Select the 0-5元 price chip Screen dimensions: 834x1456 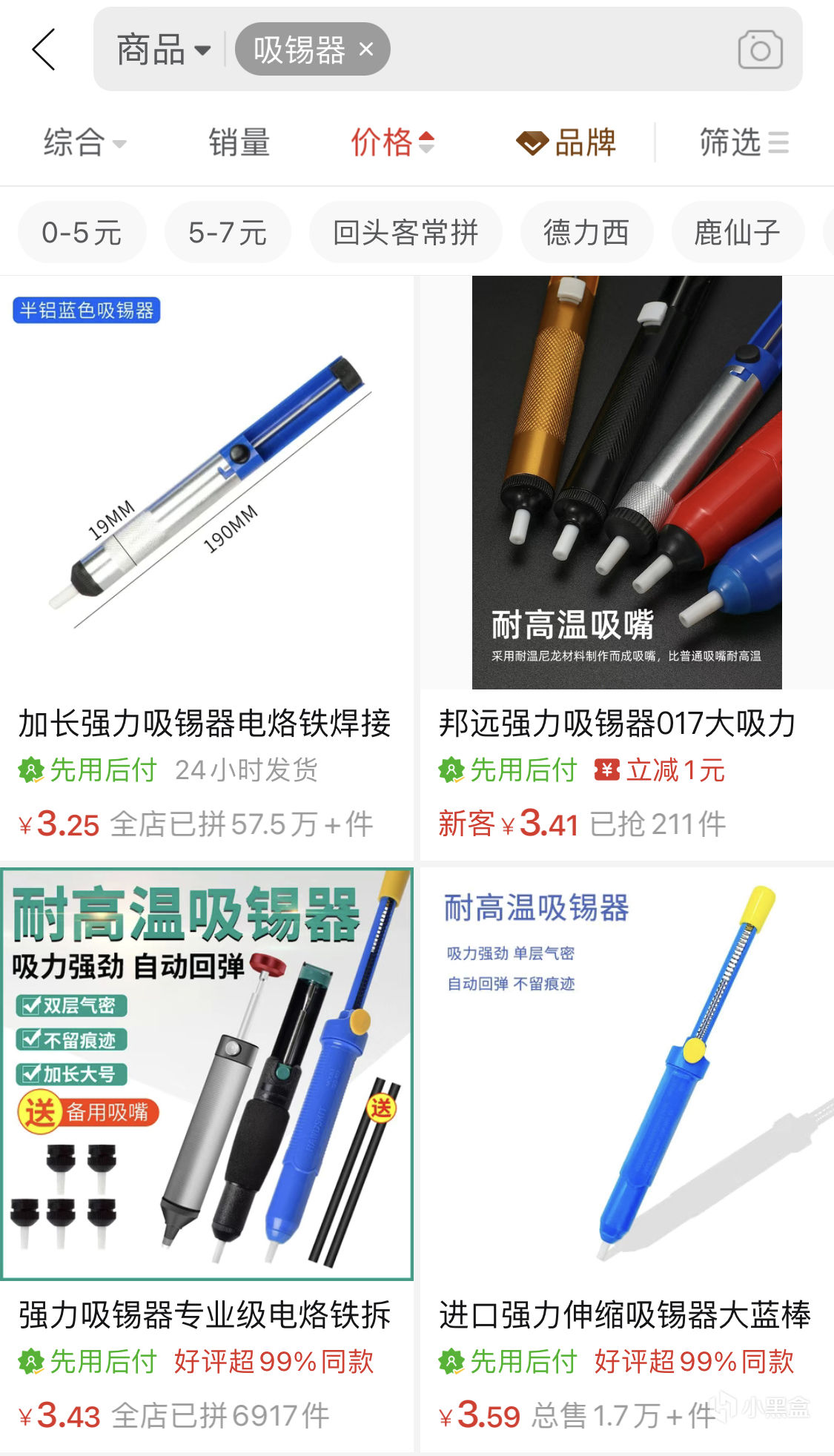82,233
